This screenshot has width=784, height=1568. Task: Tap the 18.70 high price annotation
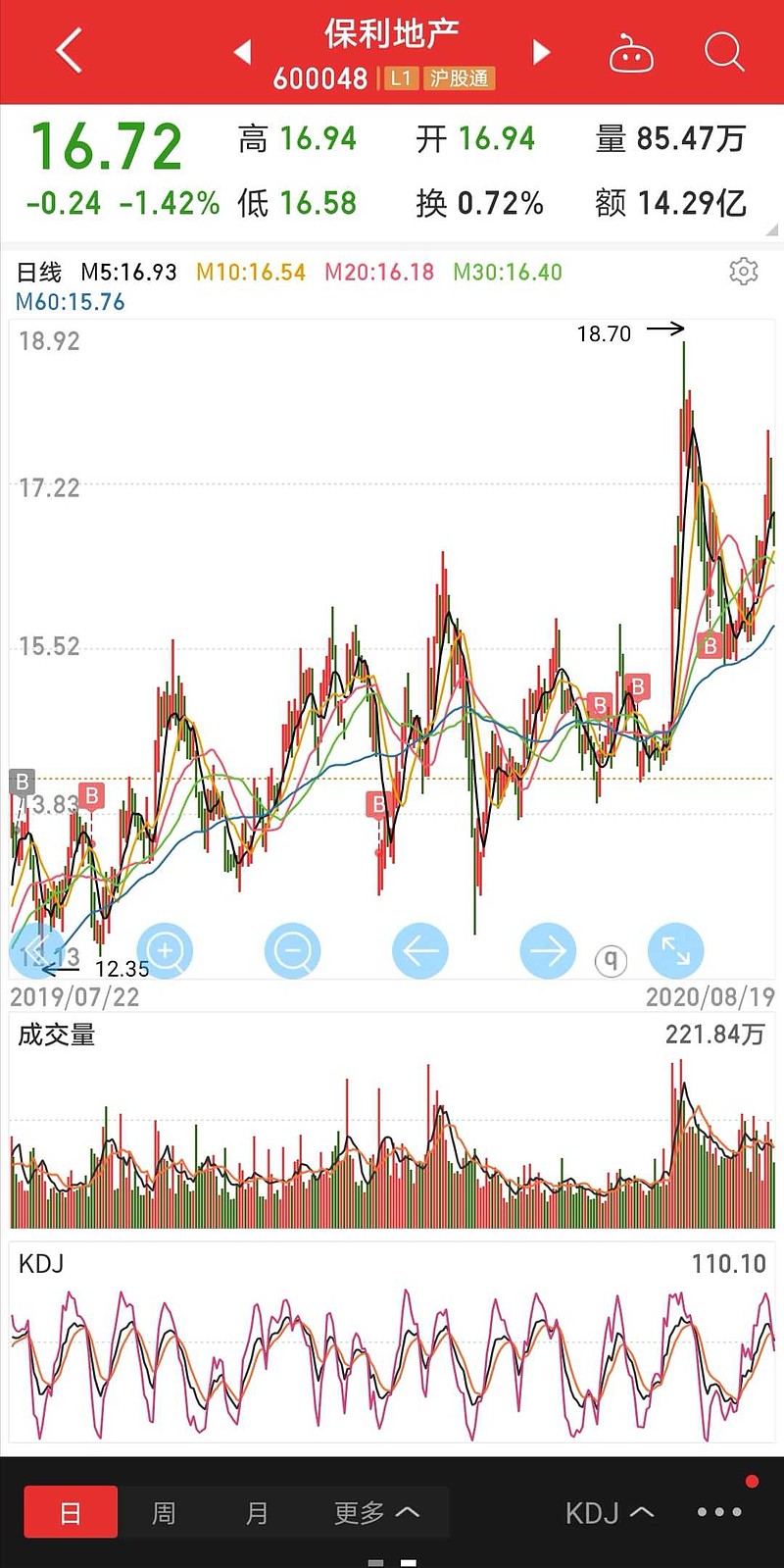click(x=605, y=333)
